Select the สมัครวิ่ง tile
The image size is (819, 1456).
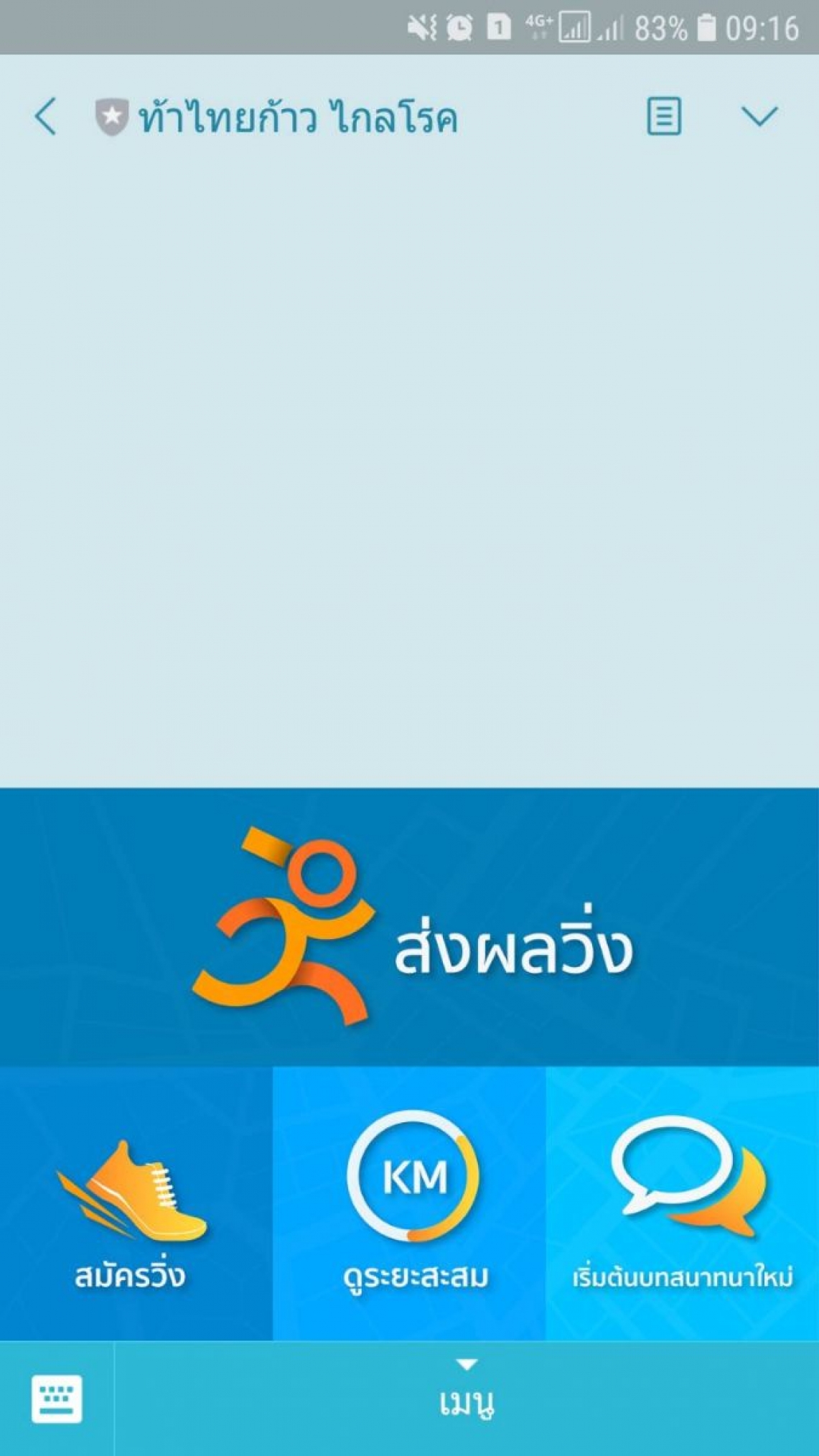[136, 1203]
